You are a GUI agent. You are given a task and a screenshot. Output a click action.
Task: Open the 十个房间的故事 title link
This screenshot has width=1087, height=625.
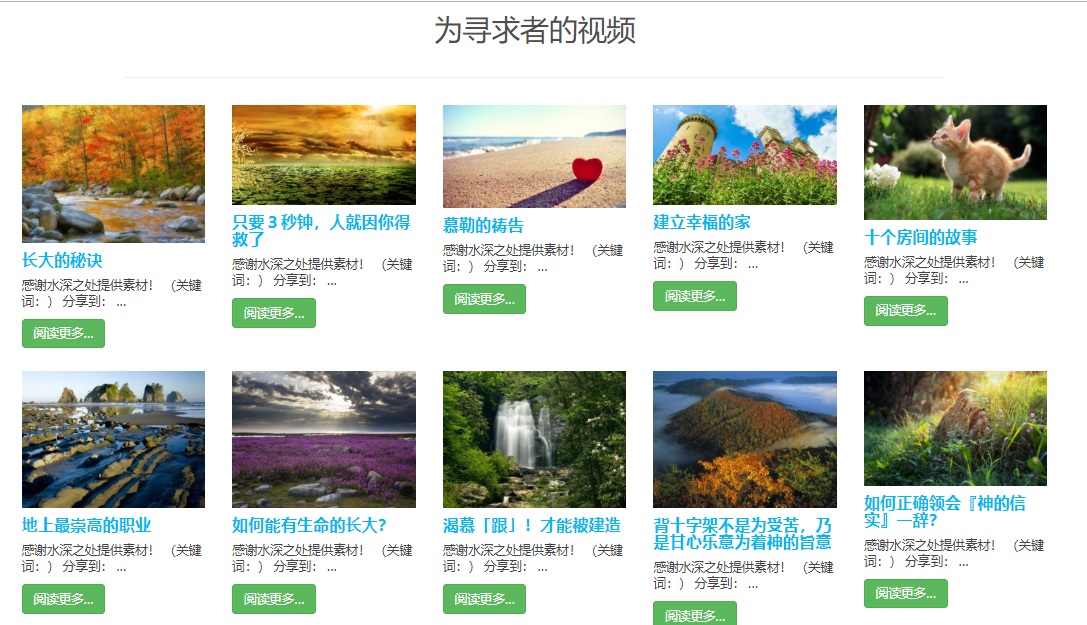920,238
